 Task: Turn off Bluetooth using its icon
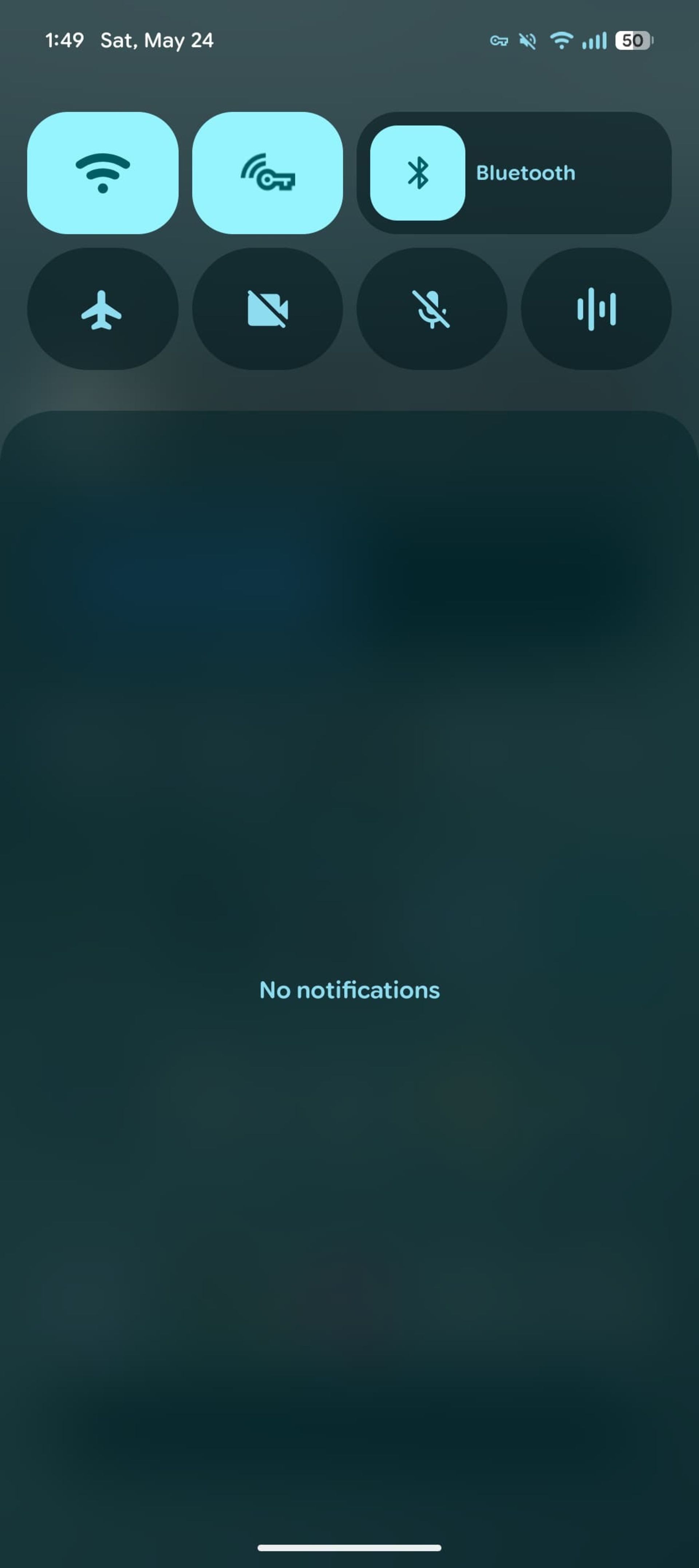tap(417, 172)
